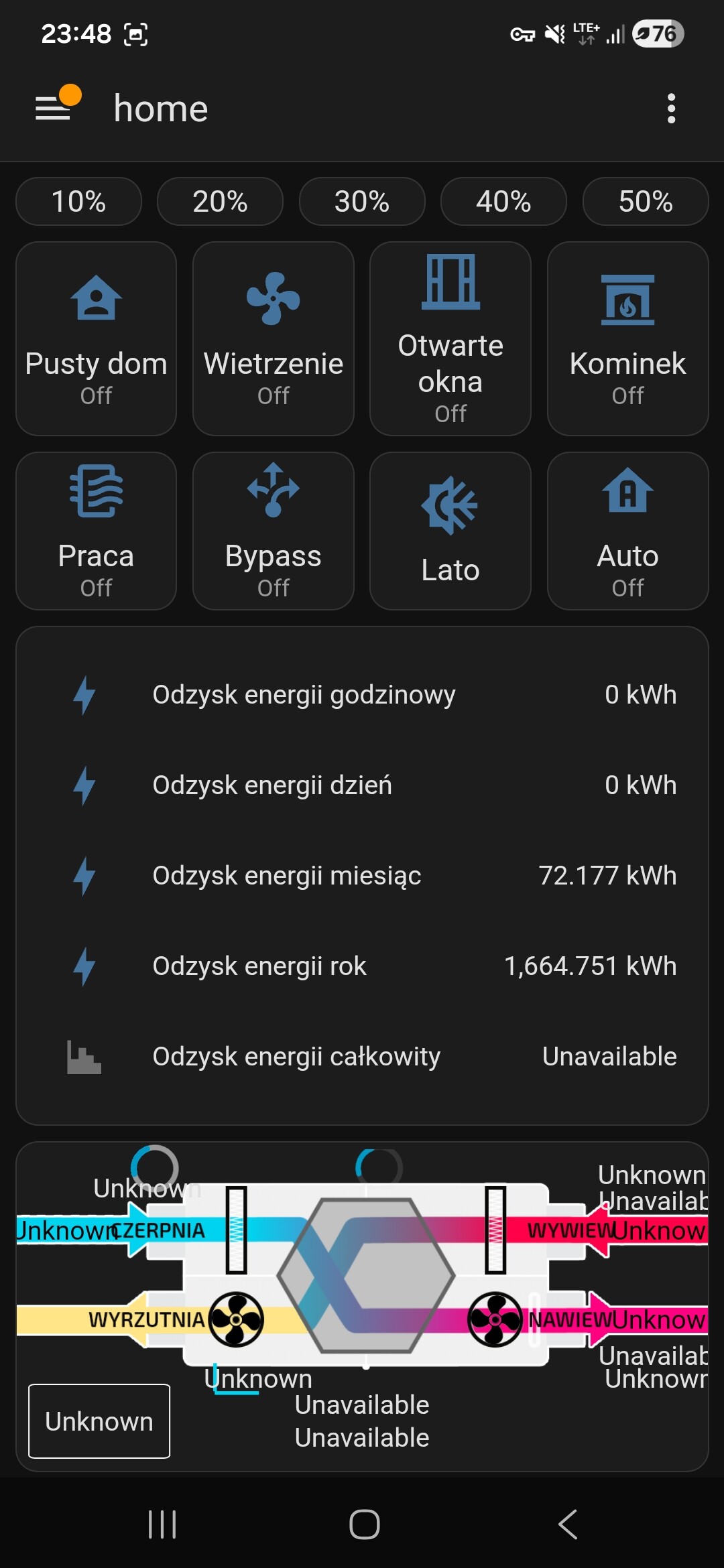Tap the Lato tile
The image size is (724, 1568).
pos(450,531)
